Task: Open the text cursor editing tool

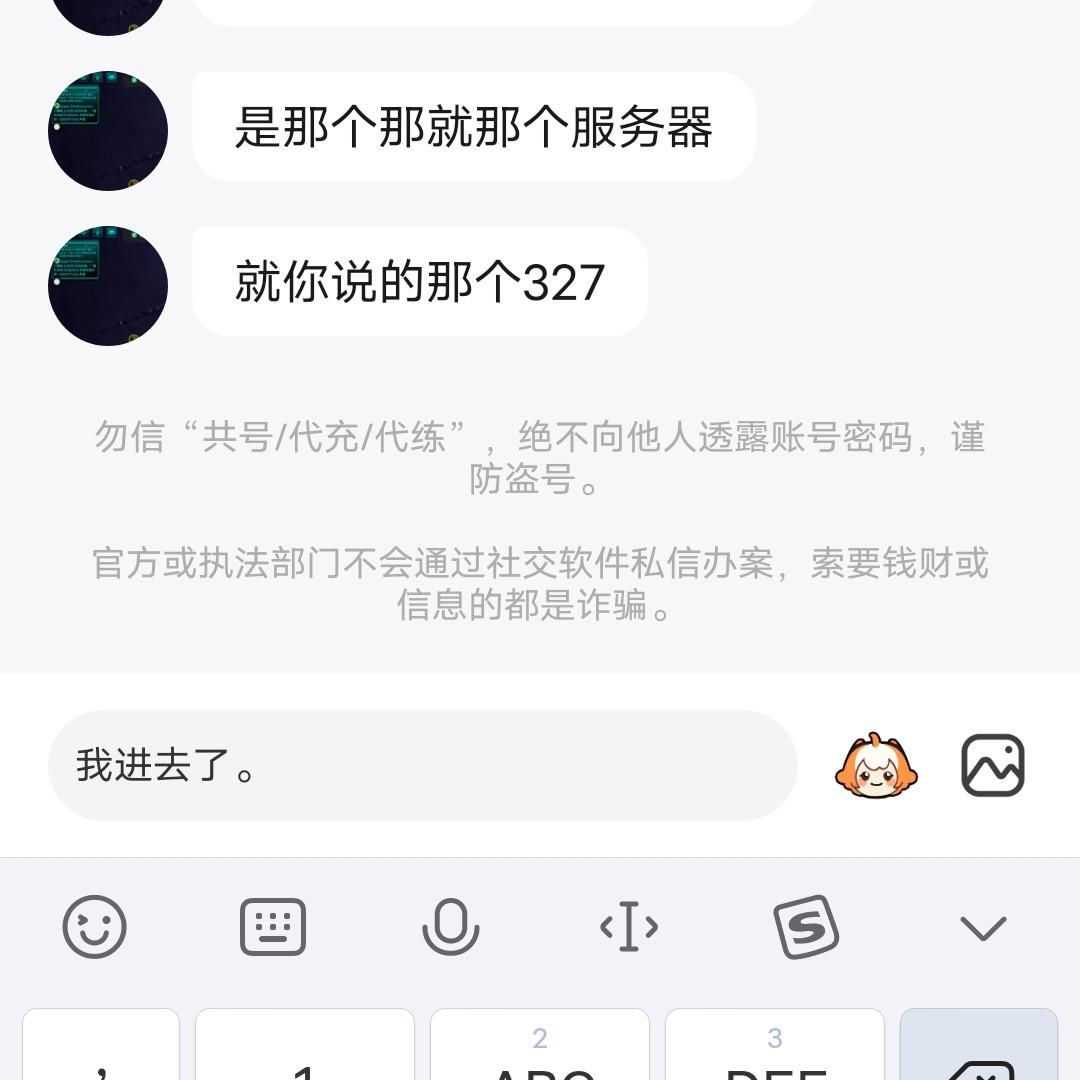Action: coord(629,927)
